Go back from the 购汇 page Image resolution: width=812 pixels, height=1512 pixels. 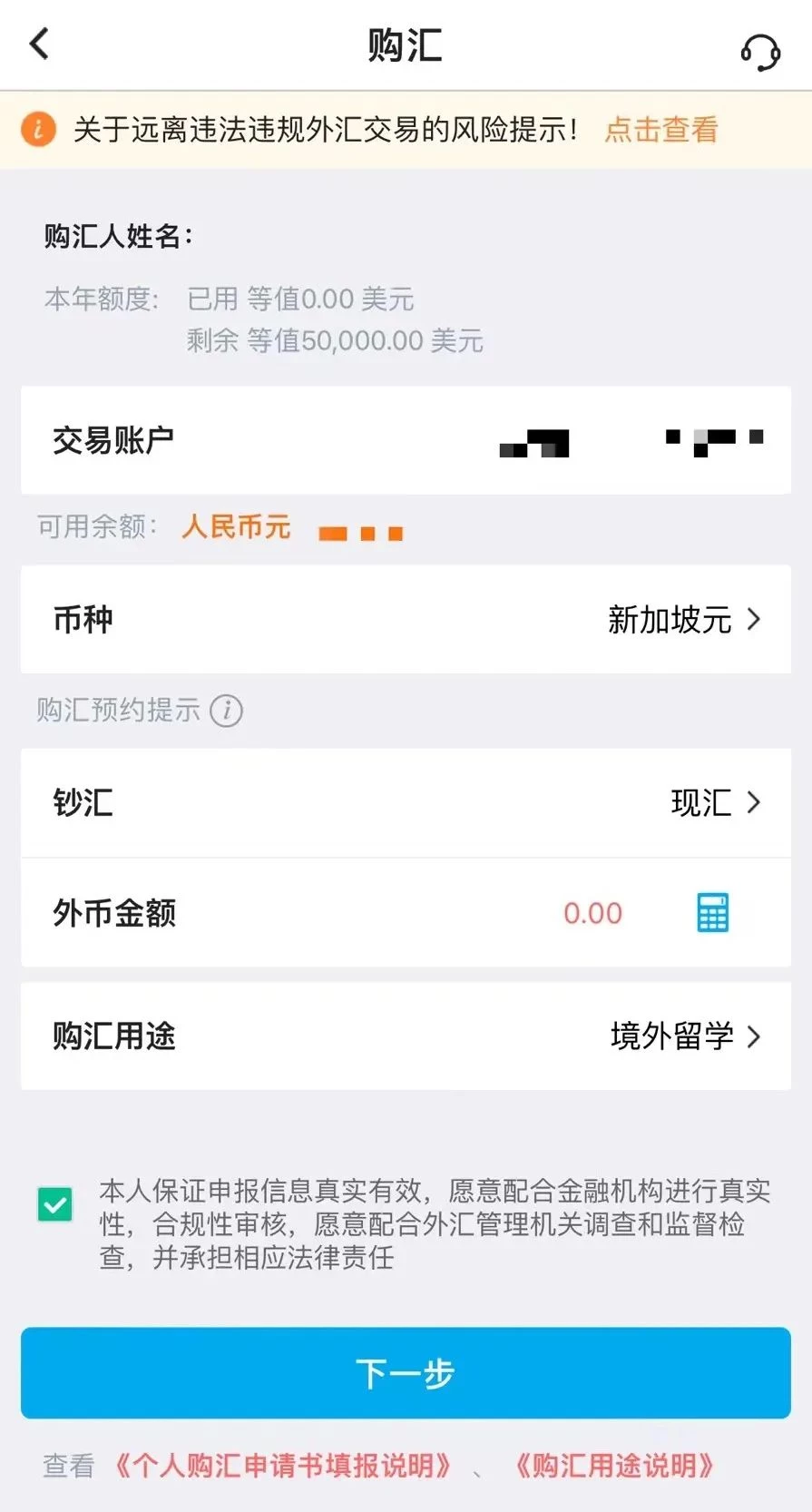tap(39, 44)
